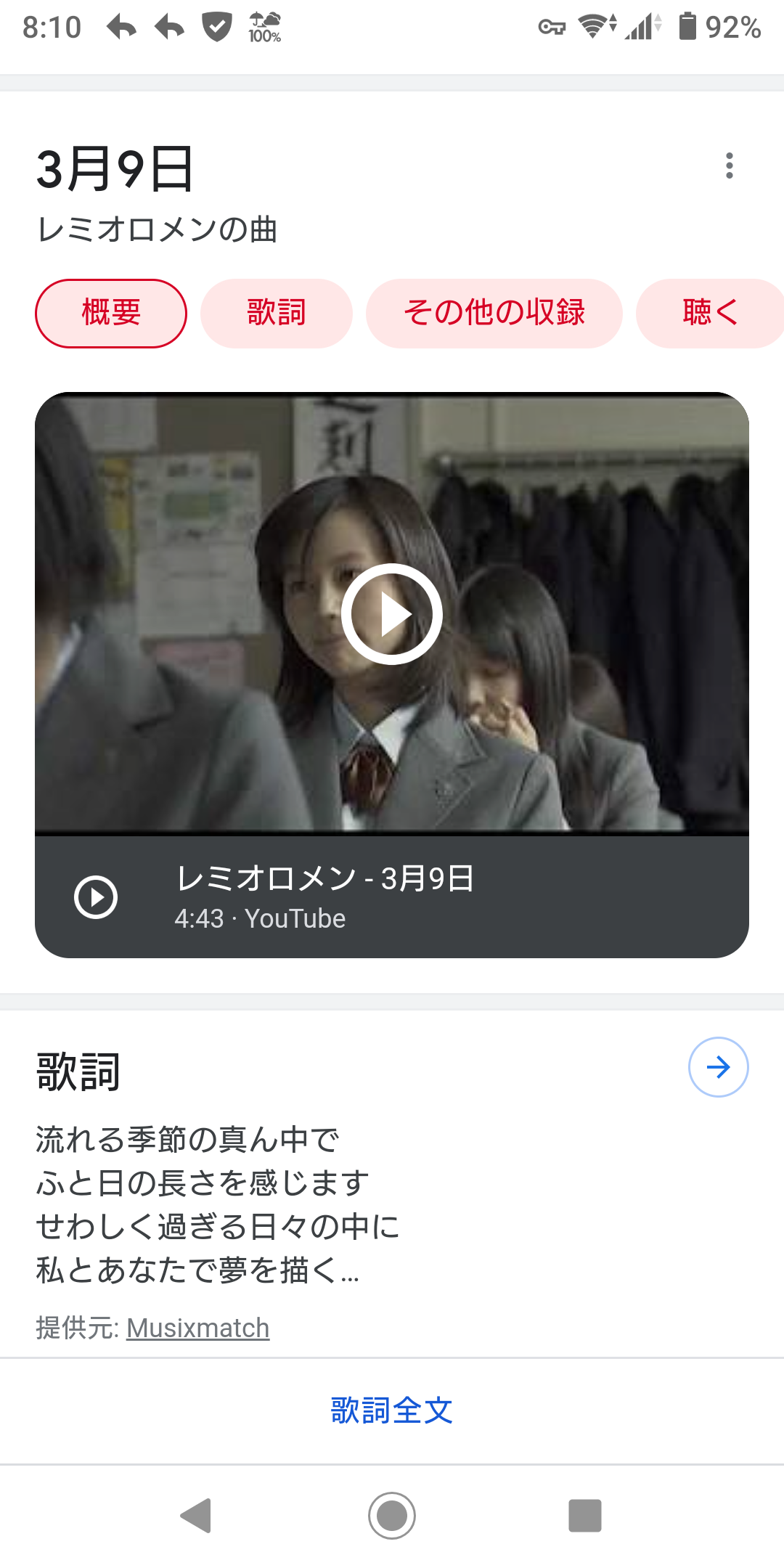Go to the home screen
Image resolution: width=784 pixels, height=1568 pixels.
[x=392, y=1516]
